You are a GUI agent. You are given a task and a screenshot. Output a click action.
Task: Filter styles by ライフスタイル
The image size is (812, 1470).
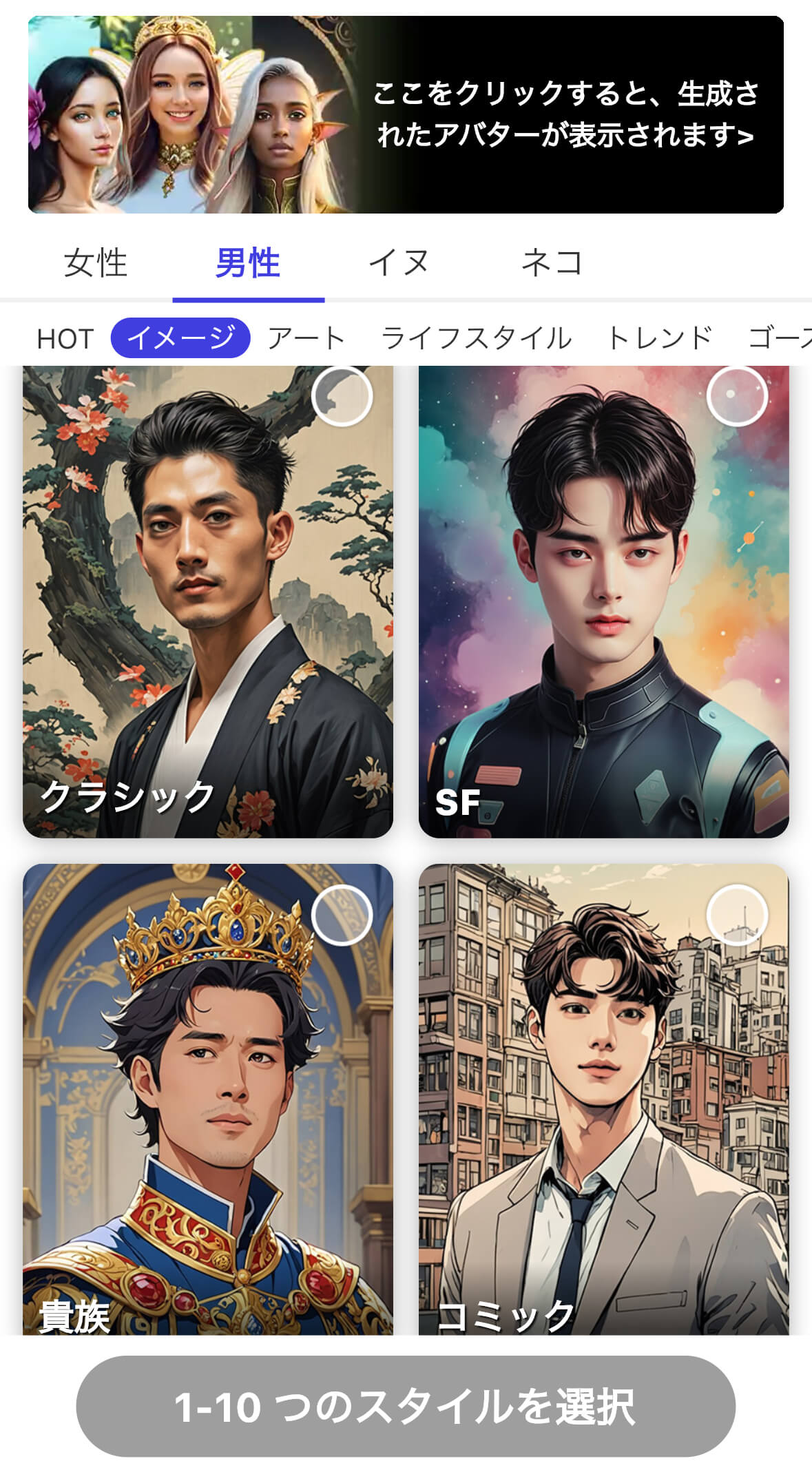(x=477, y=338)
